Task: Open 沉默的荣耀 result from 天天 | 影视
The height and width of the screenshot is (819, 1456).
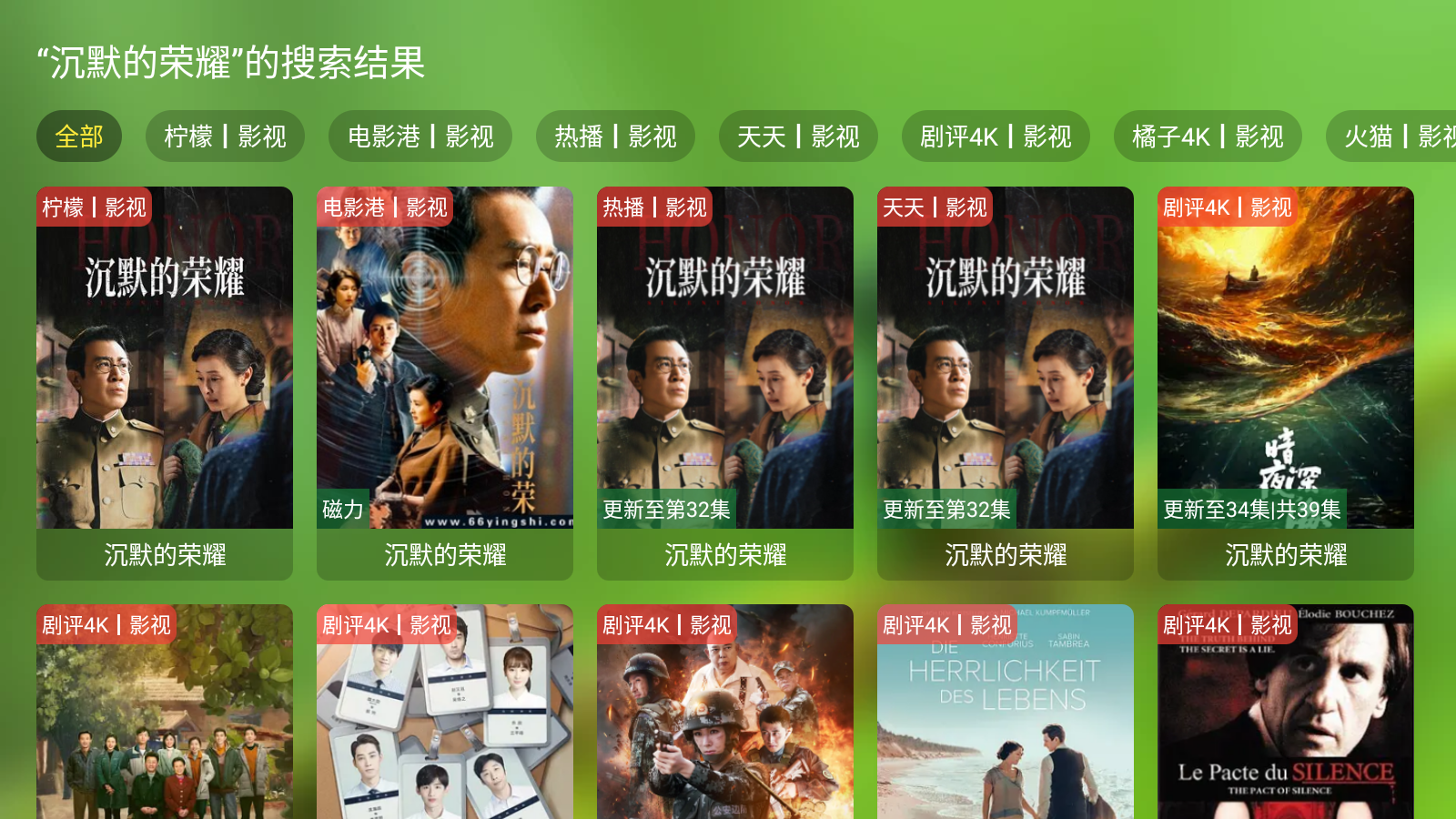Action: point(1006,382)
